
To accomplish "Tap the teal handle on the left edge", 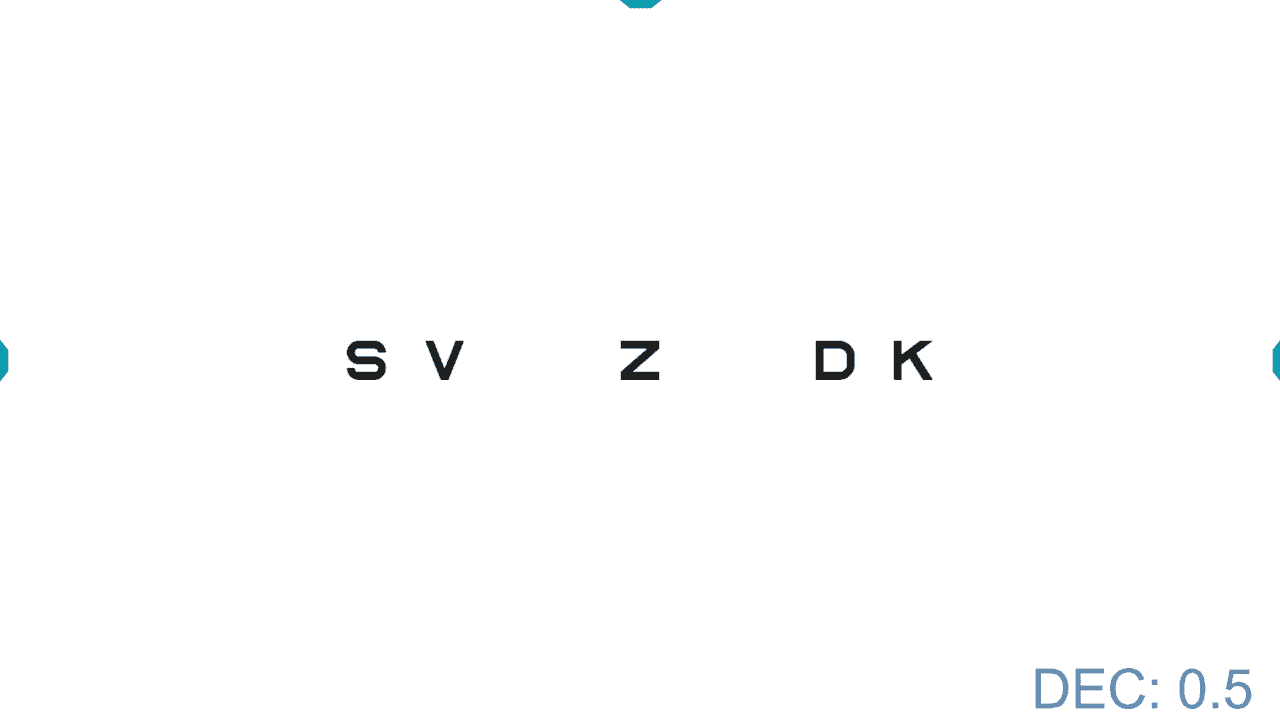I will click(3, 360).
